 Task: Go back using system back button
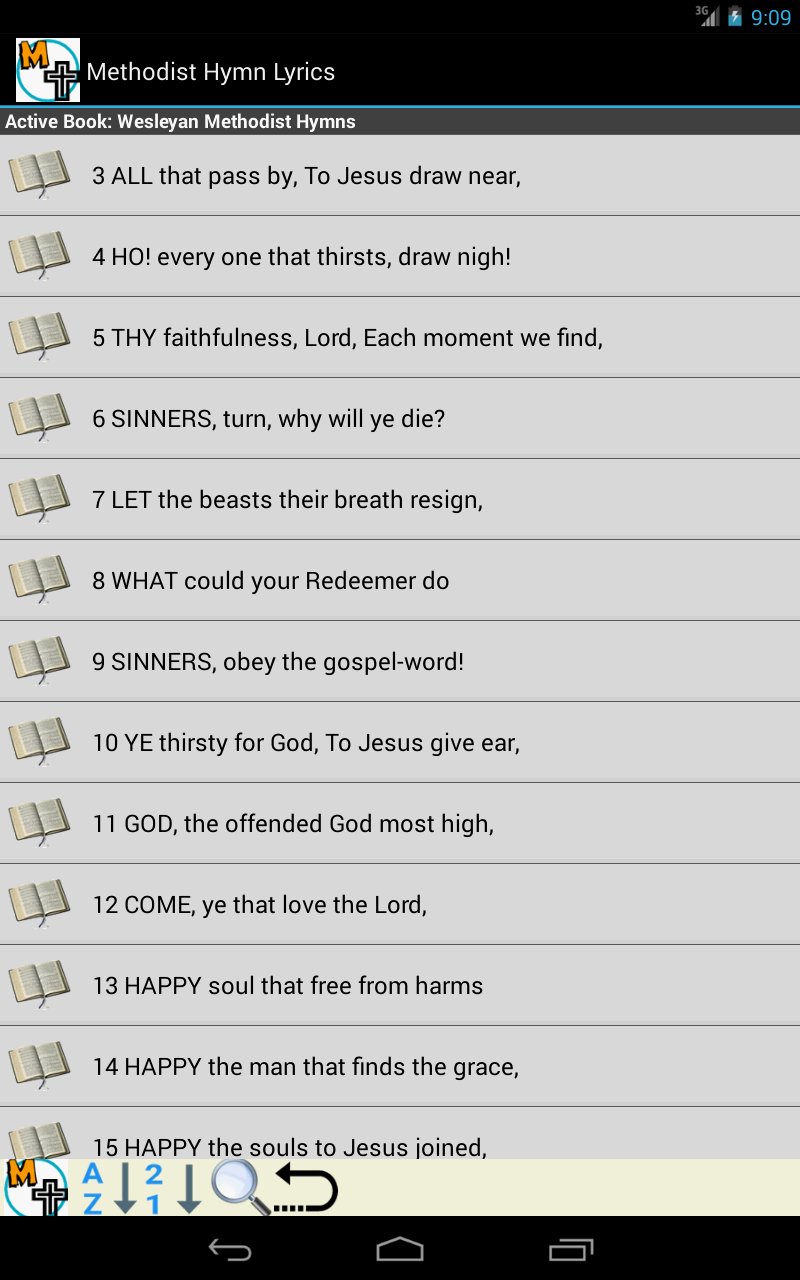[x=229, y=1249]
